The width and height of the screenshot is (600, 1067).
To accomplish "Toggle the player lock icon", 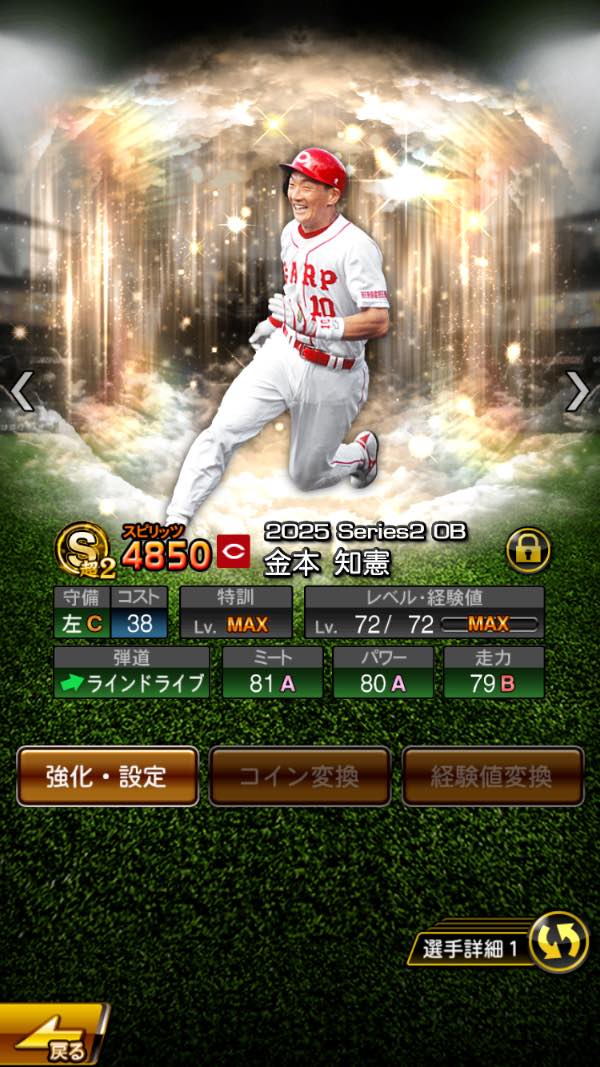I will click(x=528, y=550).
